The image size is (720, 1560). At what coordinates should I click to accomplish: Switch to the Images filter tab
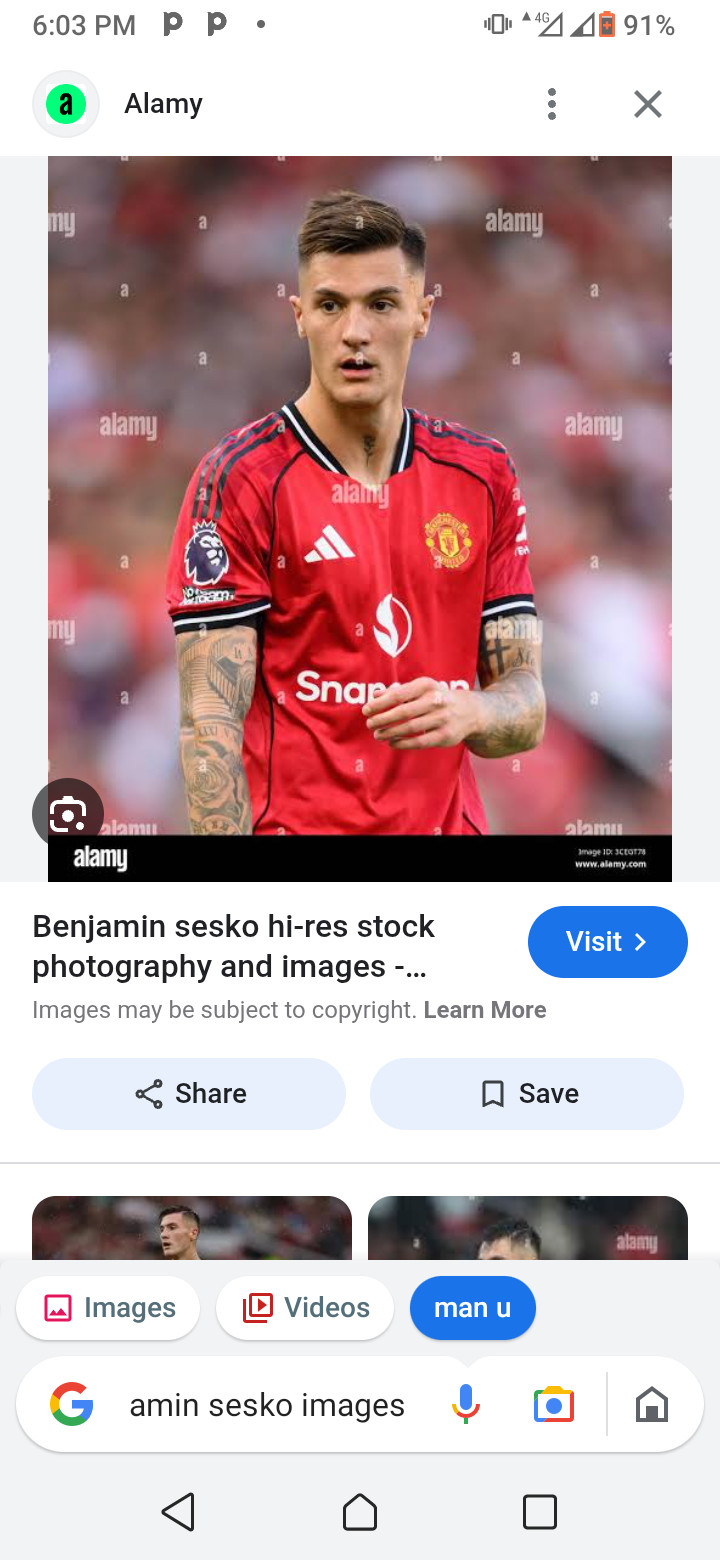click(x=107, y=1307)
